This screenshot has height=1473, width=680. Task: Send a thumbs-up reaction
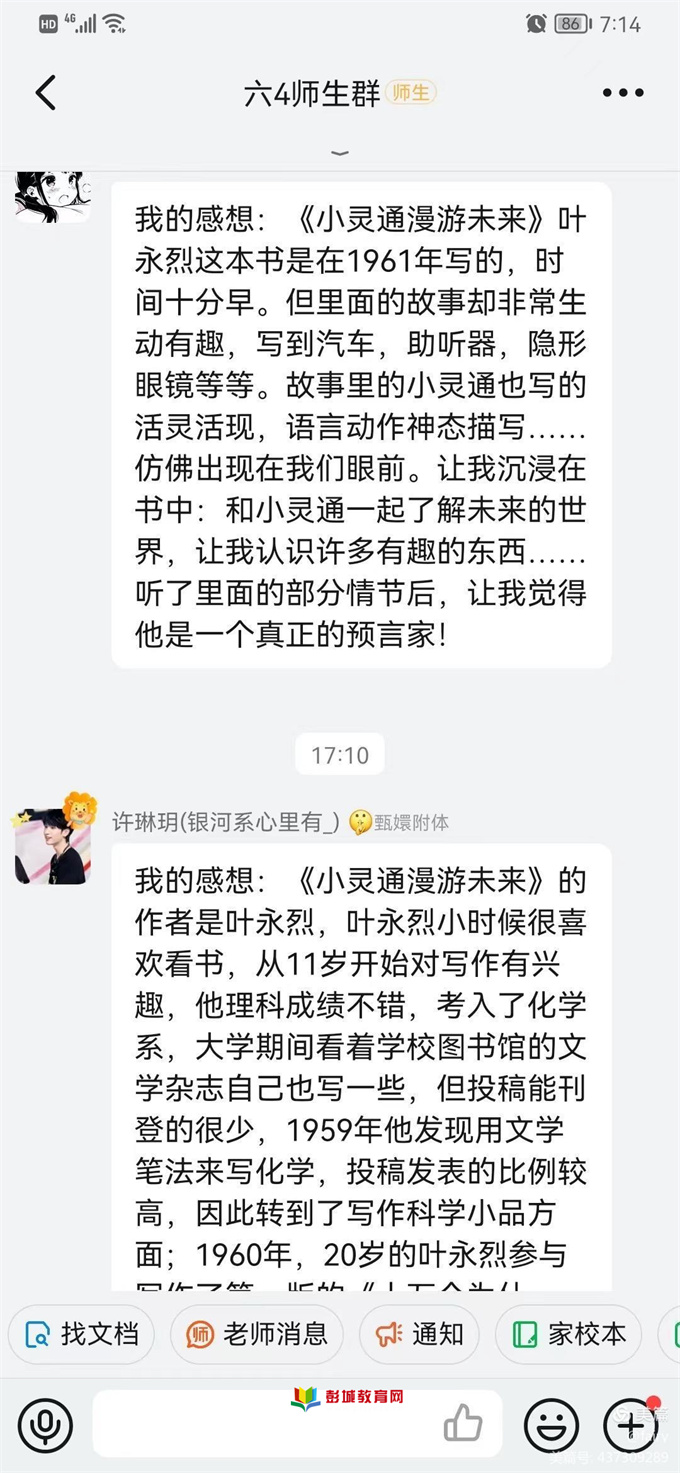(463, 1424)
